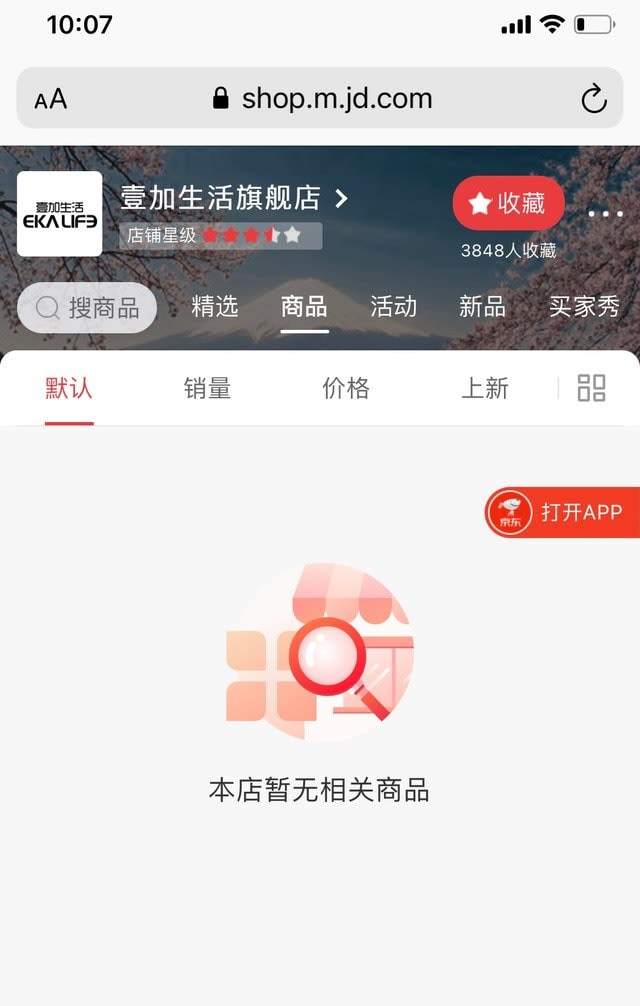Tap the shop.m.jd.com address bar
640x1006 pixels.
322,98
